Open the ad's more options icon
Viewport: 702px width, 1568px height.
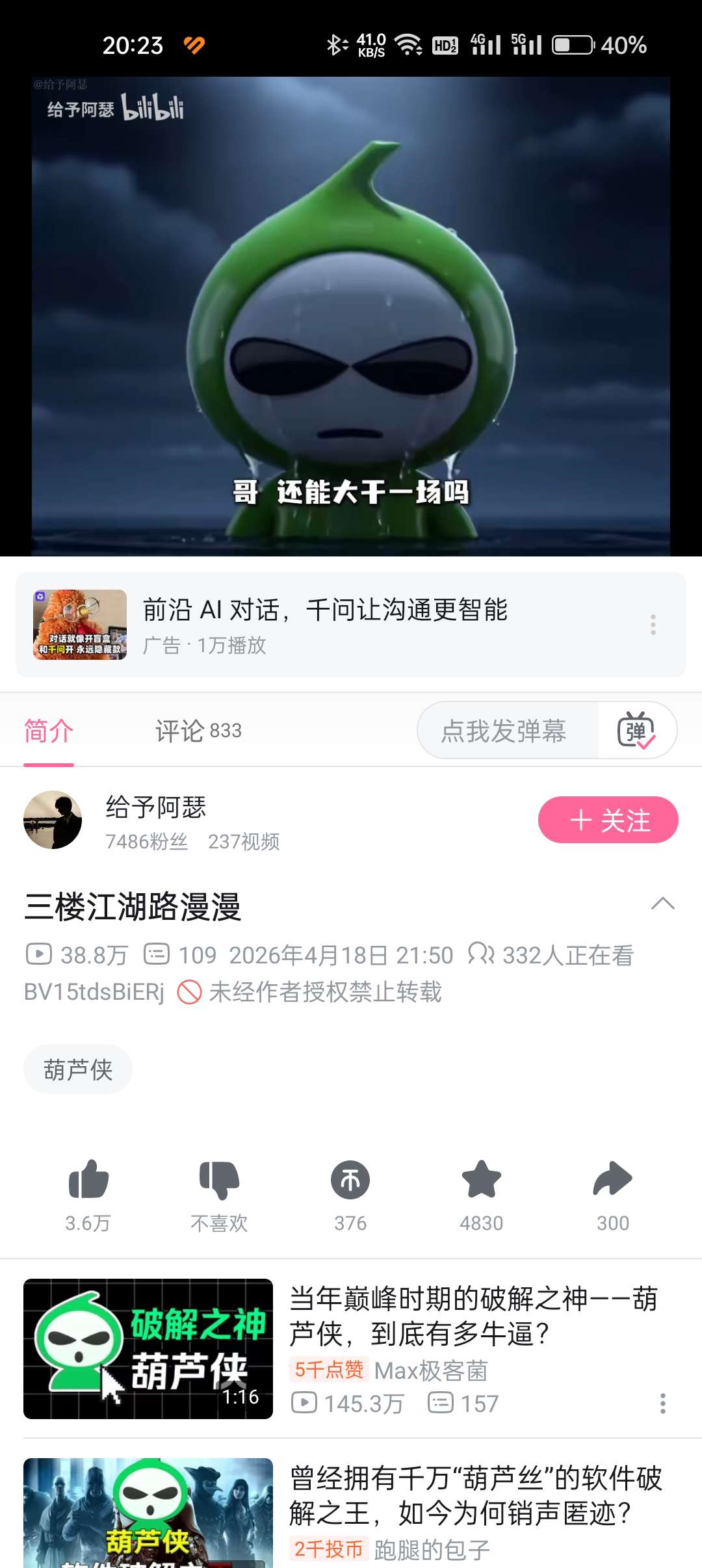click(652, 625)
